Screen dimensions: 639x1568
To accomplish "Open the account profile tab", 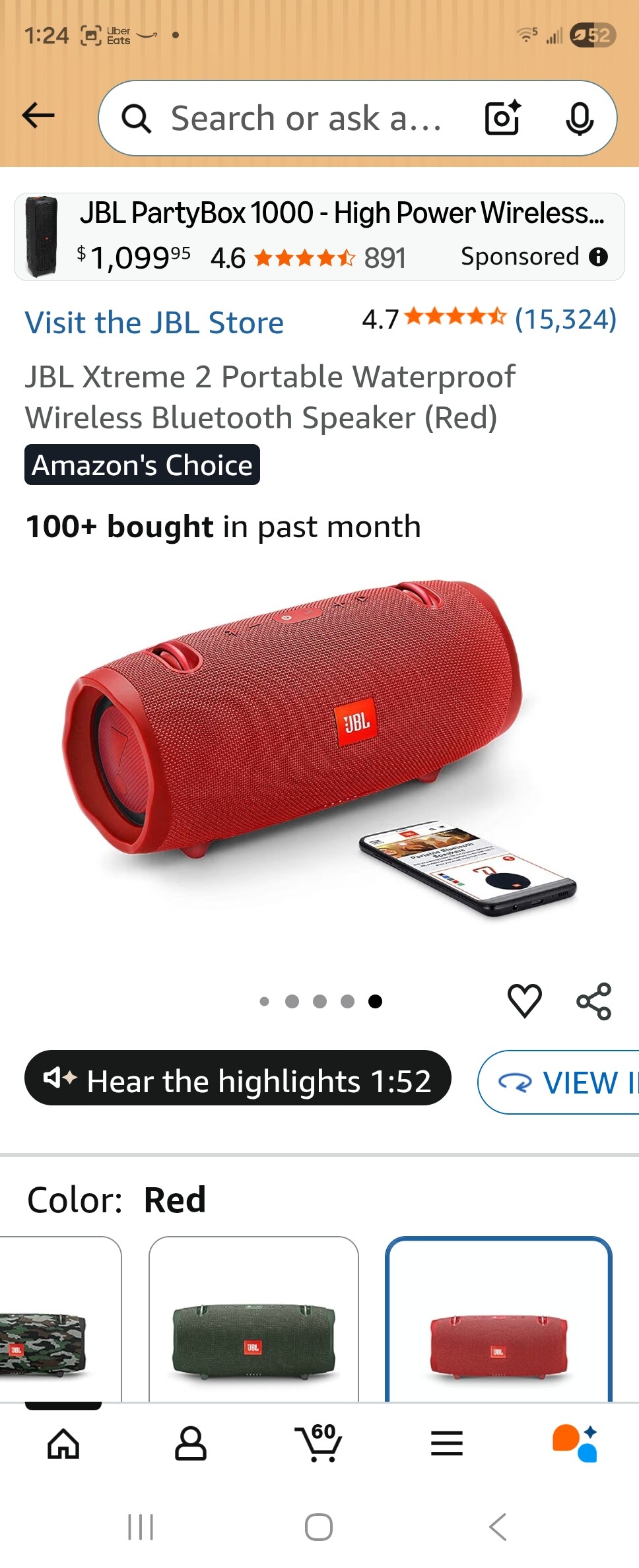I will (190, 1444).
